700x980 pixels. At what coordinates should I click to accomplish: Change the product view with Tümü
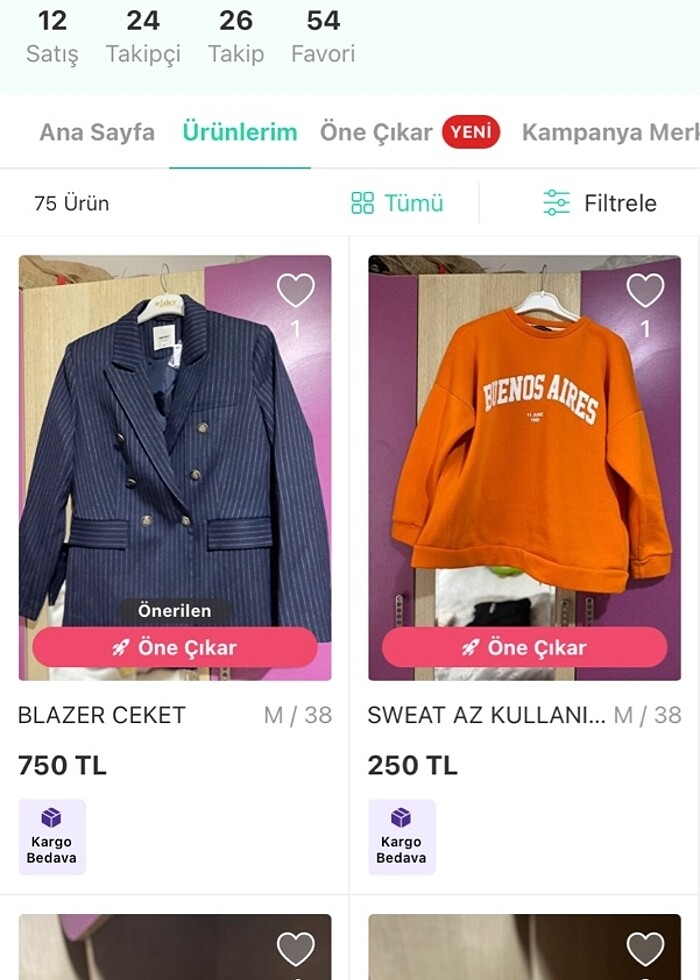pos(397,203)
